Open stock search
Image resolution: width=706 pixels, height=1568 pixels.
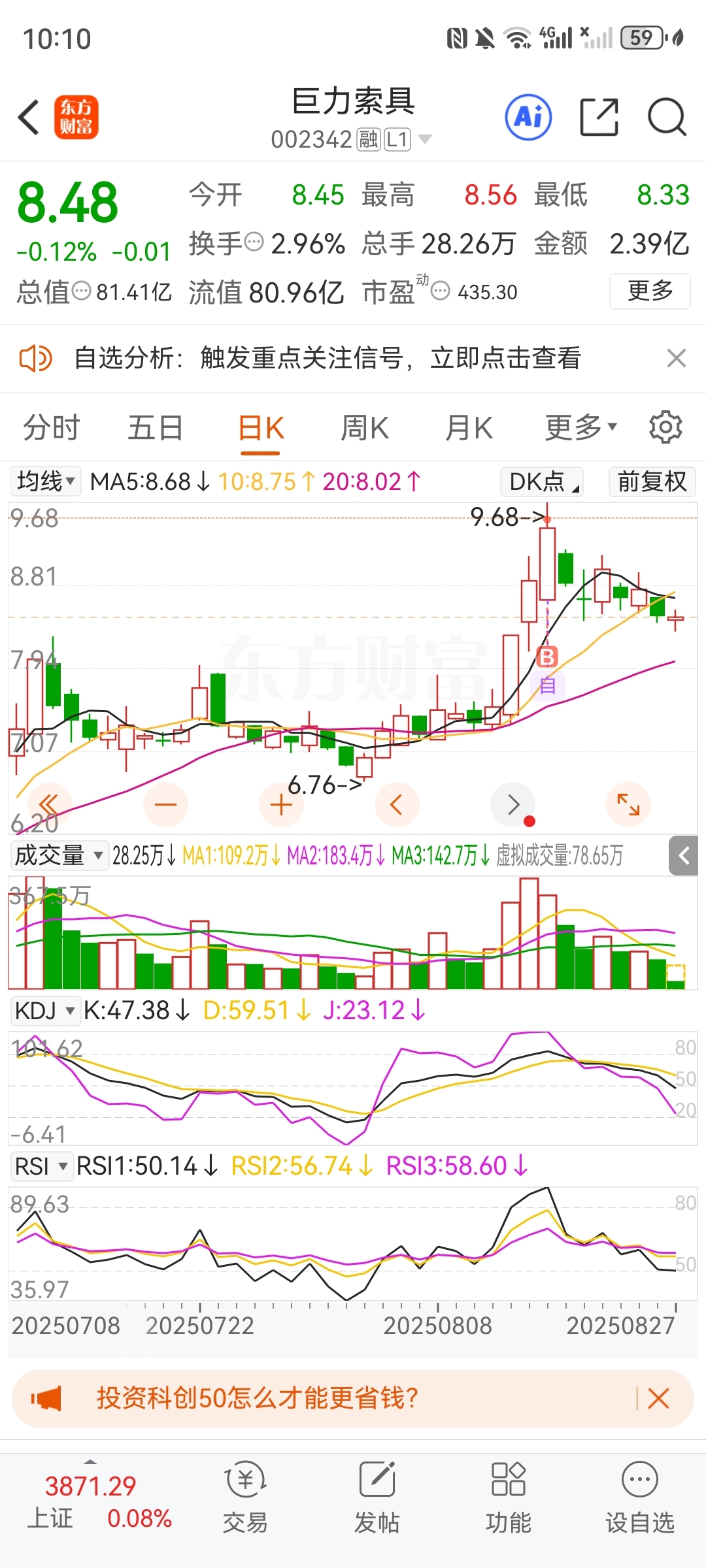(667, 118)
